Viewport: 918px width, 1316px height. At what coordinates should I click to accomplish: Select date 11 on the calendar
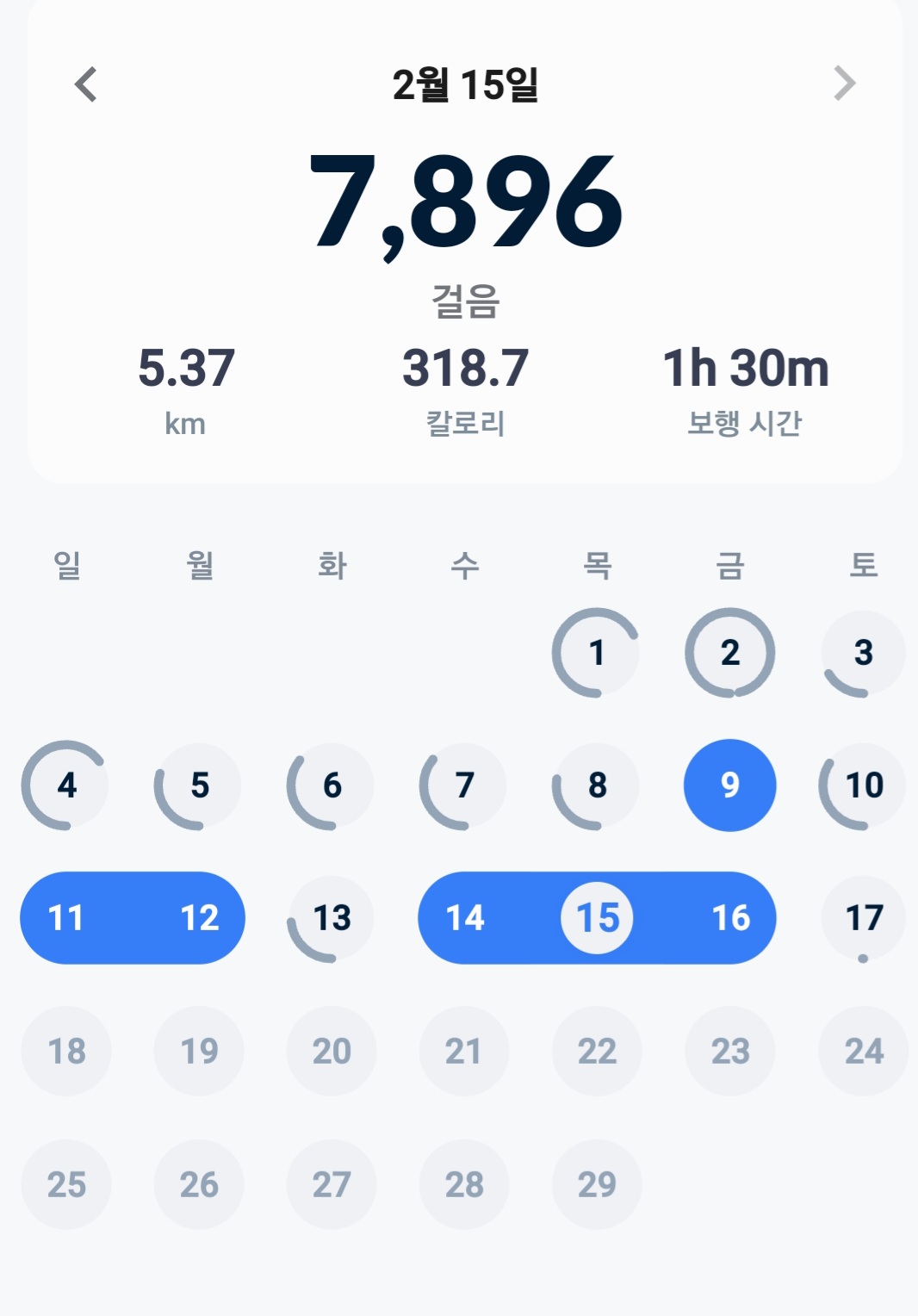(x=66, y=918)
